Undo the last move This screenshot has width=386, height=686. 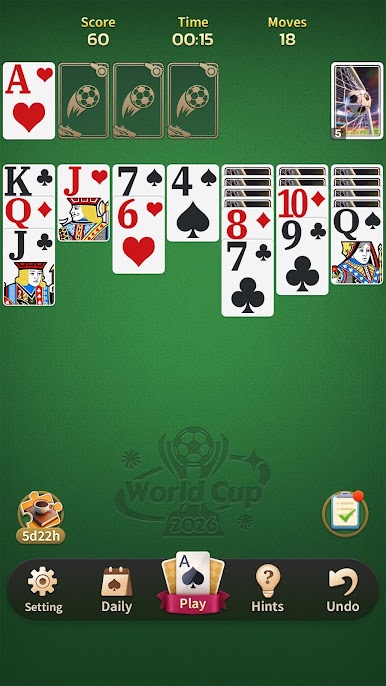[x=343, y=589]
